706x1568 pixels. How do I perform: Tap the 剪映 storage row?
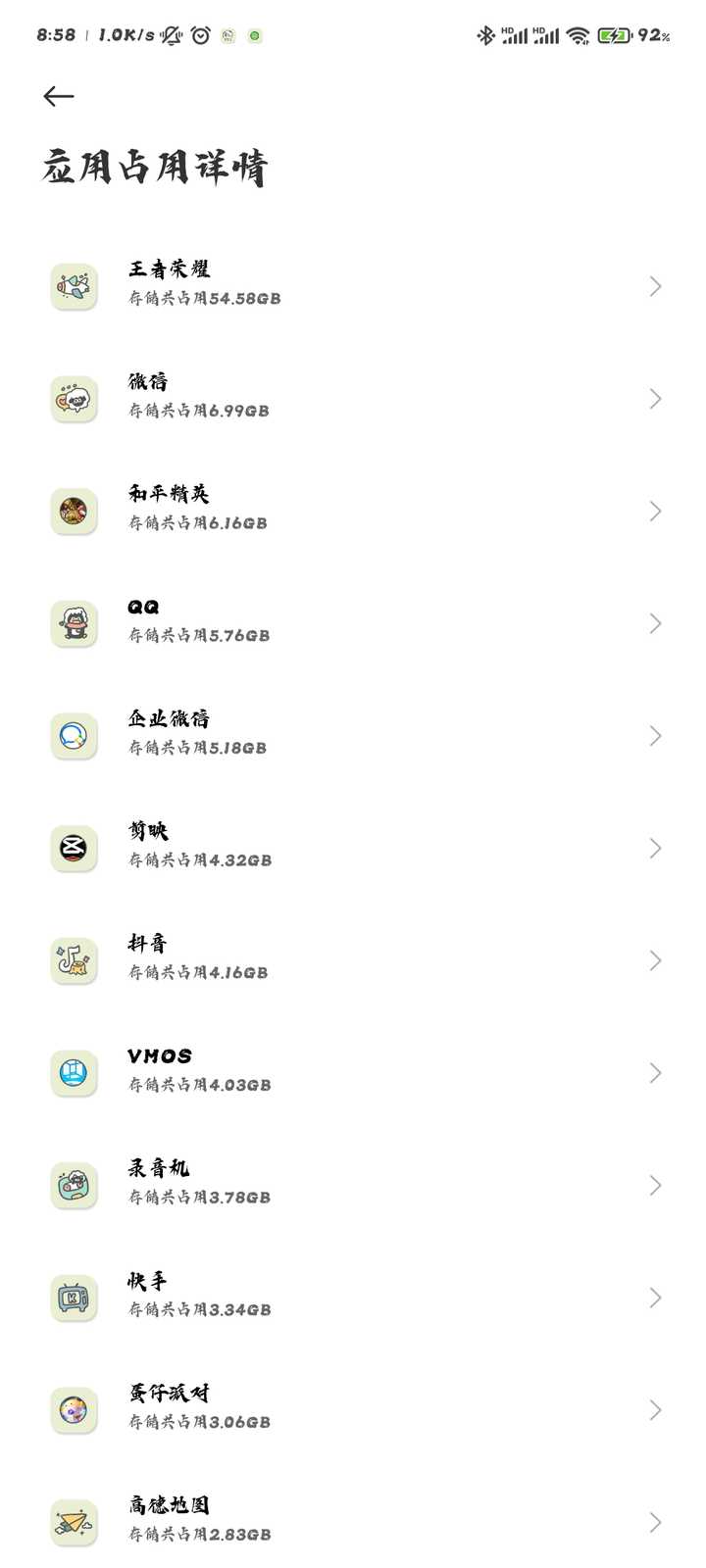click(353, 848)
